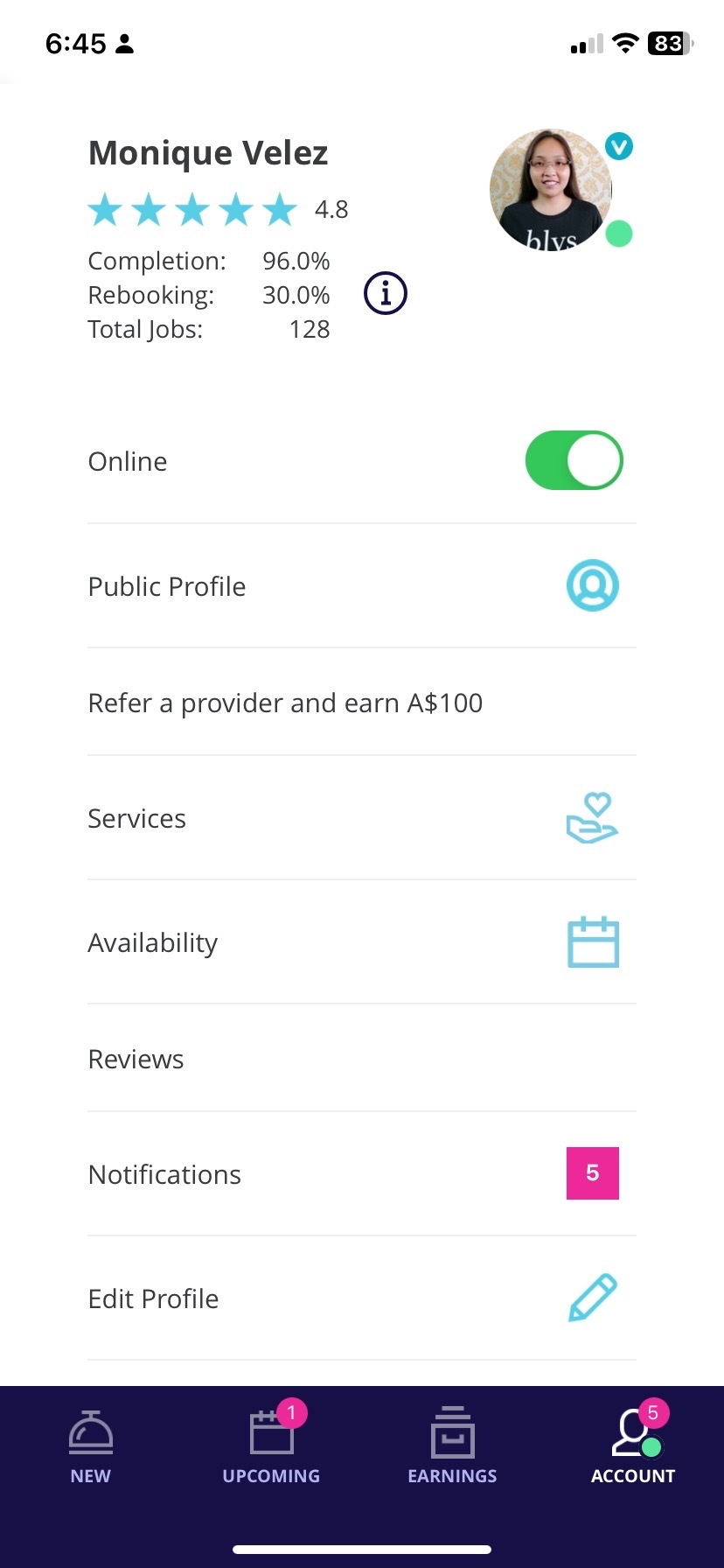Open the stats info icon
Image resolution: width=724 pixels, height=1568 pixels.
click(x=386, y=293)
